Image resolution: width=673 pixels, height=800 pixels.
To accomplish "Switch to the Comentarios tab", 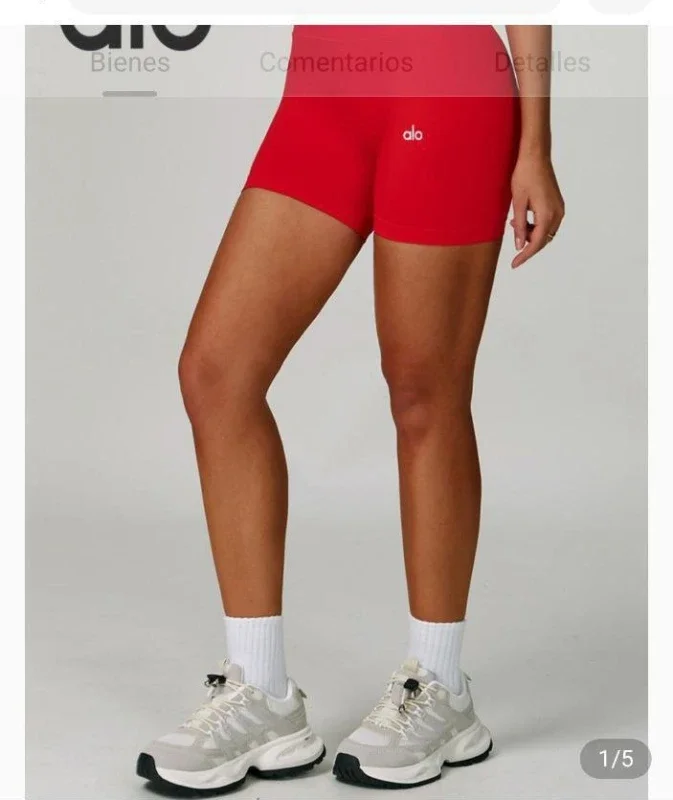I will (x=335, y=62).
